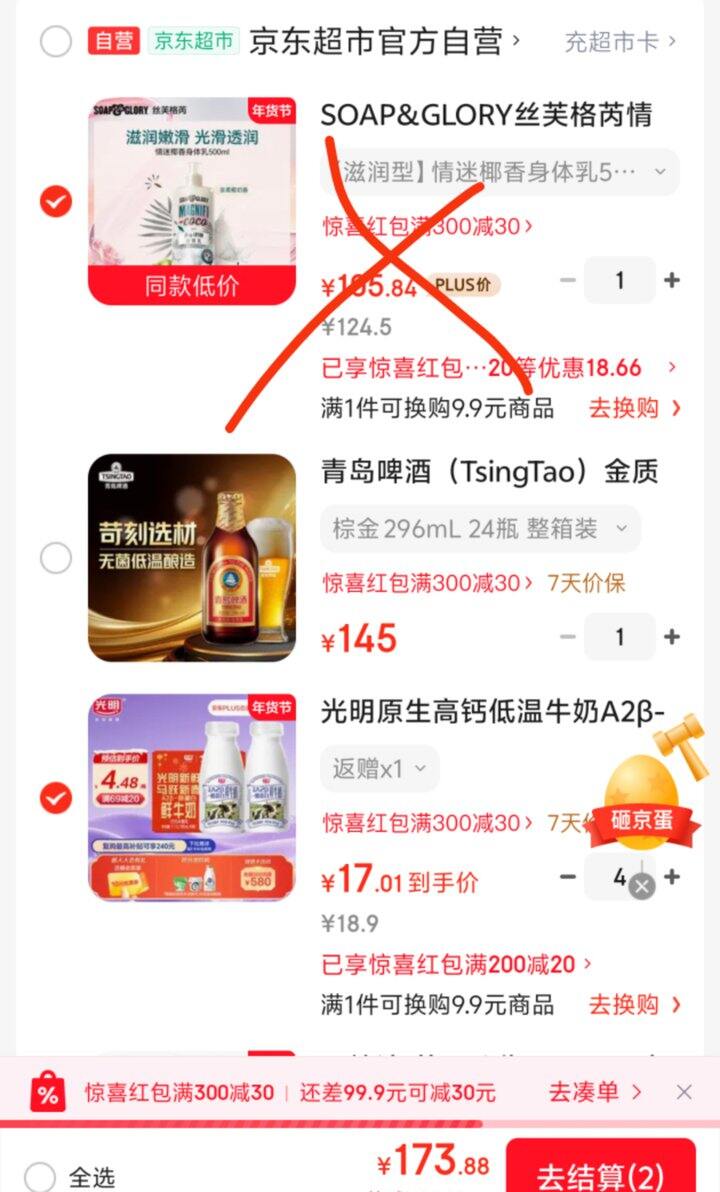The image size is (720, 1192).
Task: Tap 去换购 under the SOAP&GLORY item
Action: 634,408
